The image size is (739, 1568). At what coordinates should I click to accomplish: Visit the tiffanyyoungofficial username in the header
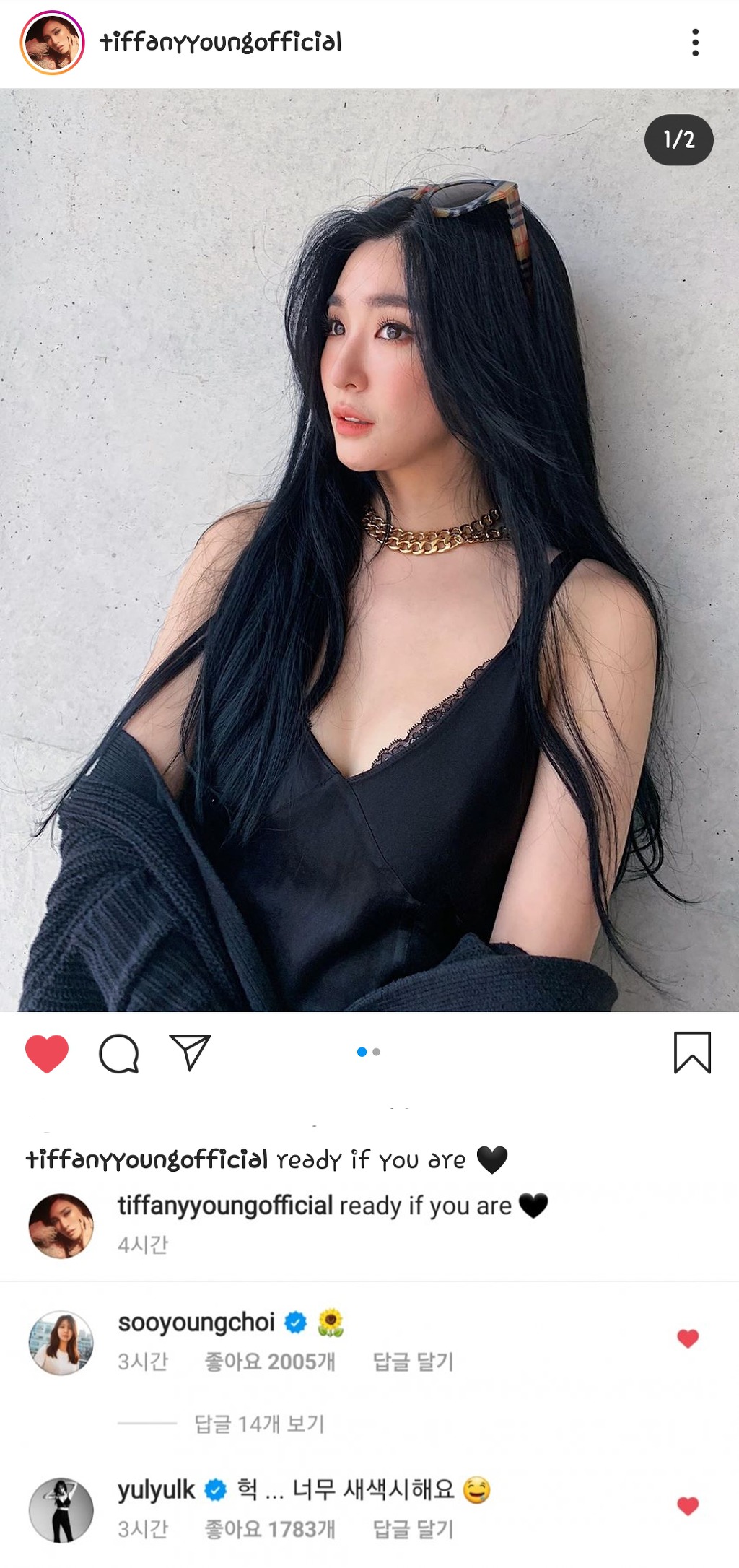click(x=221, y=43)
